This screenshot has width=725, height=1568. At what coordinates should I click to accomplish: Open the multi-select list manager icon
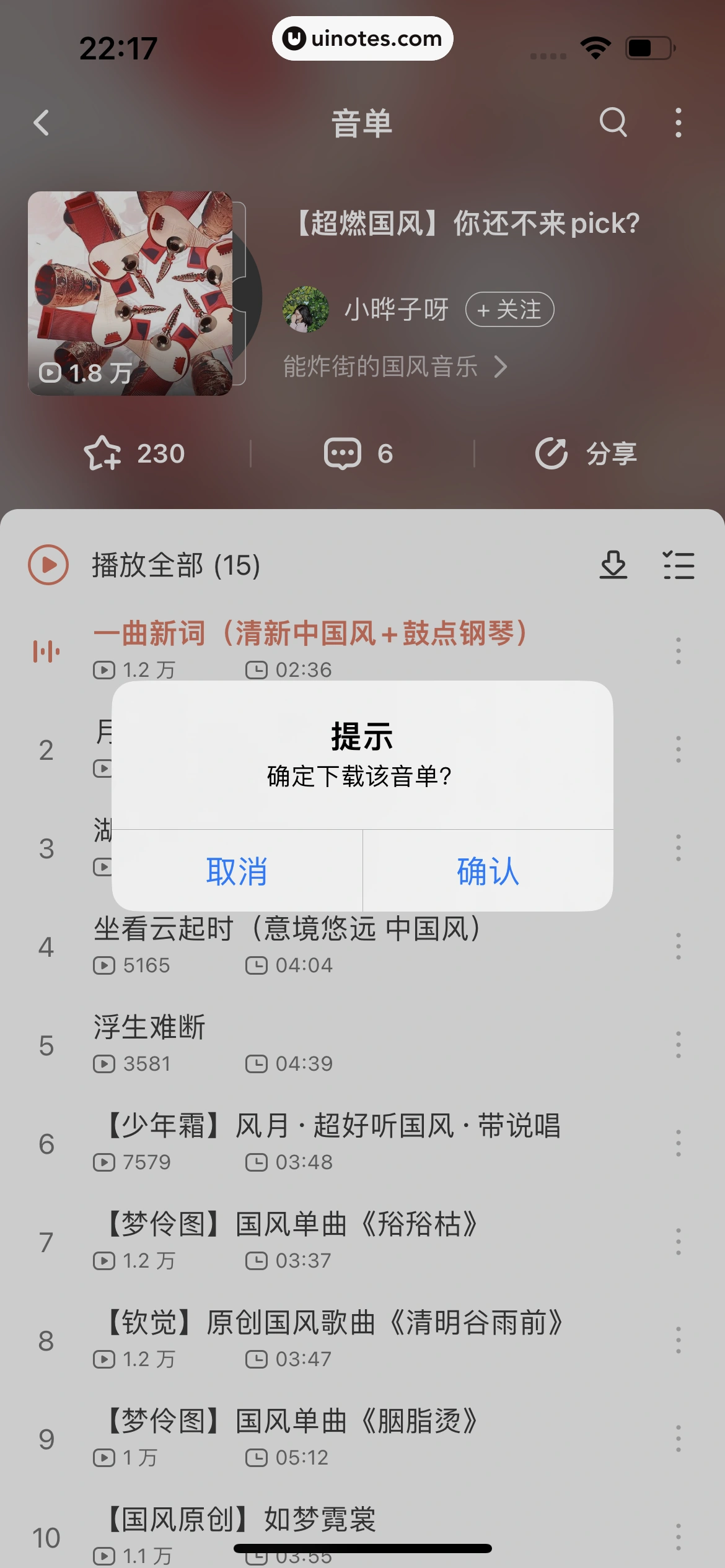[x=679, y=565]
